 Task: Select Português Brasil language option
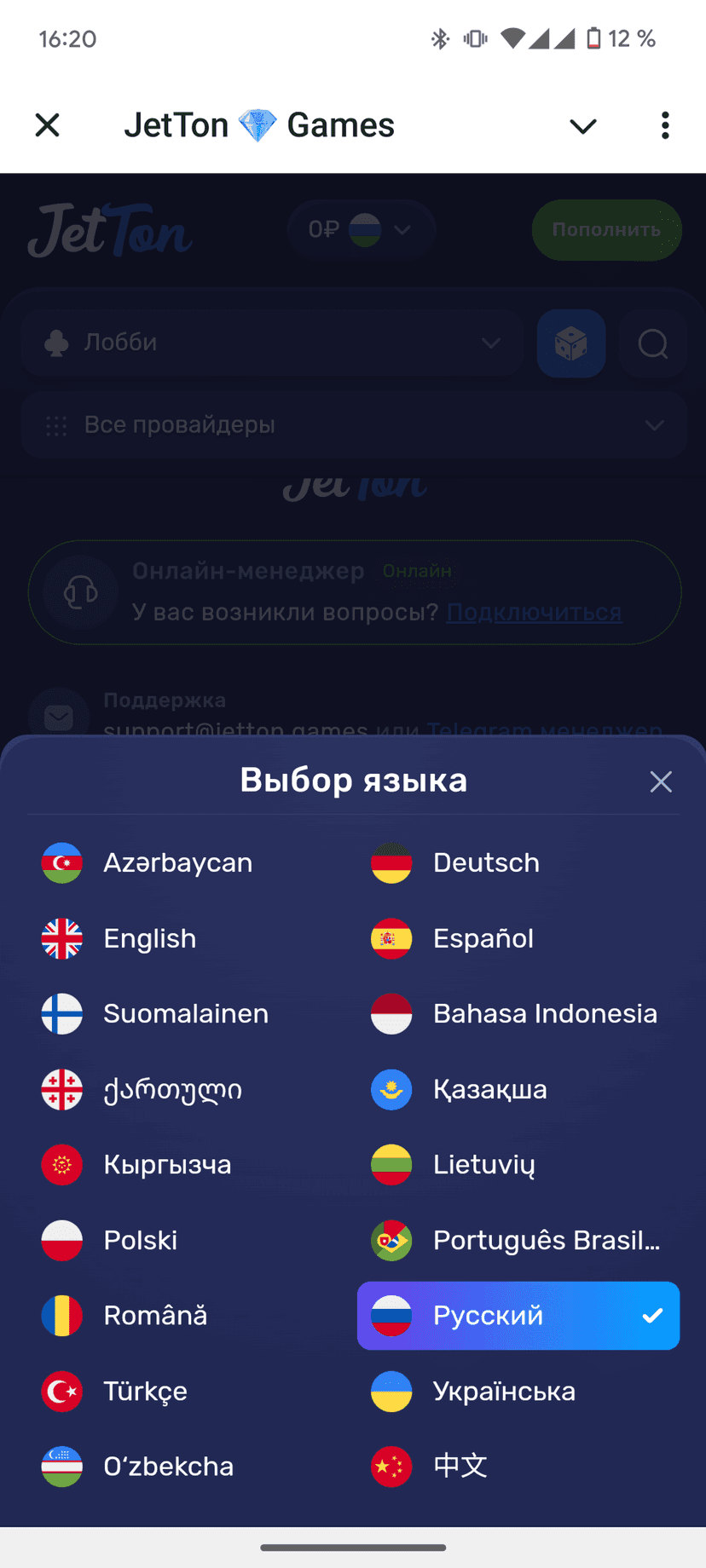pos(546,1240)
